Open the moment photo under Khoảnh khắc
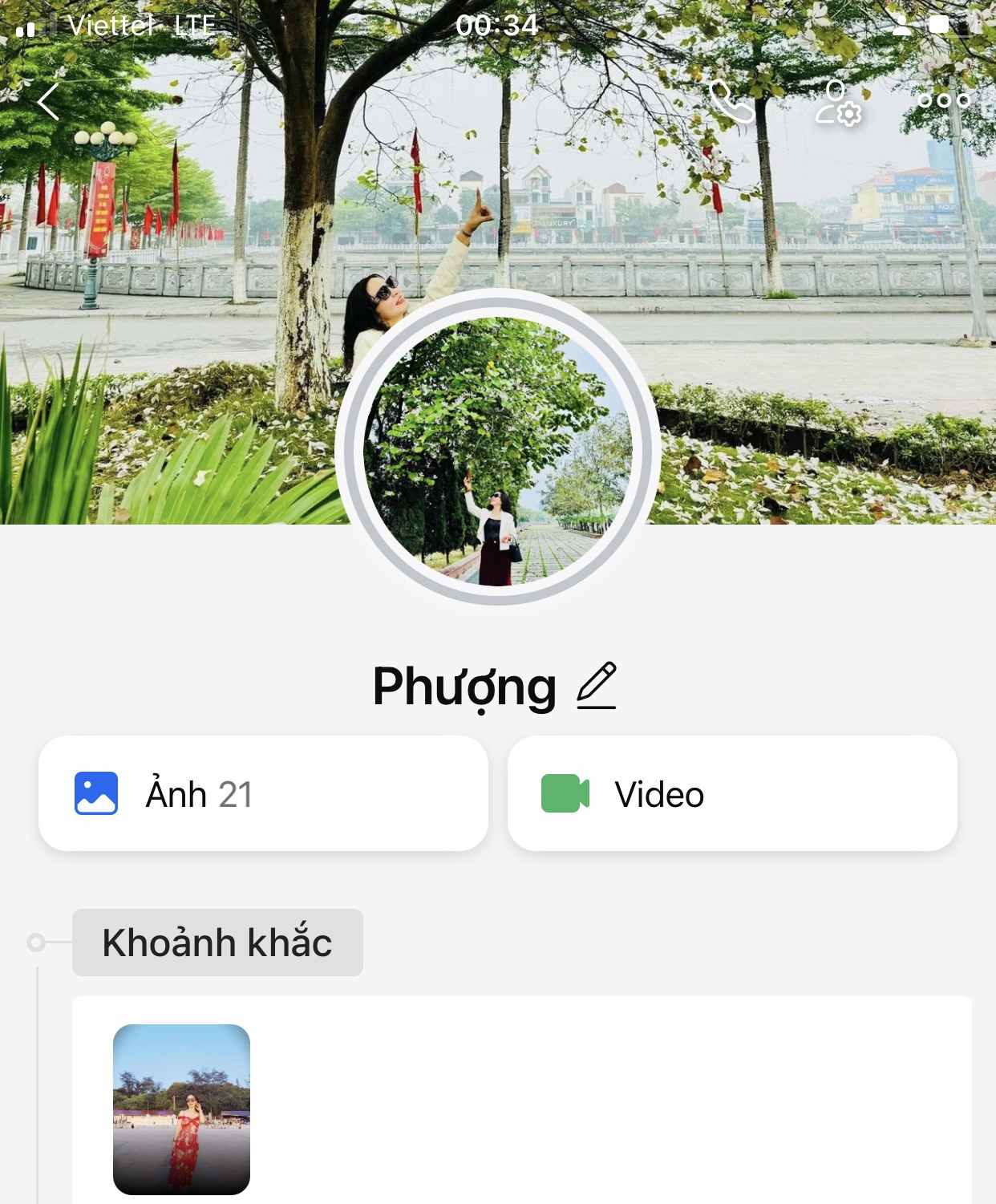The height and width of the screenshot is (1204, 996). 182,1109
